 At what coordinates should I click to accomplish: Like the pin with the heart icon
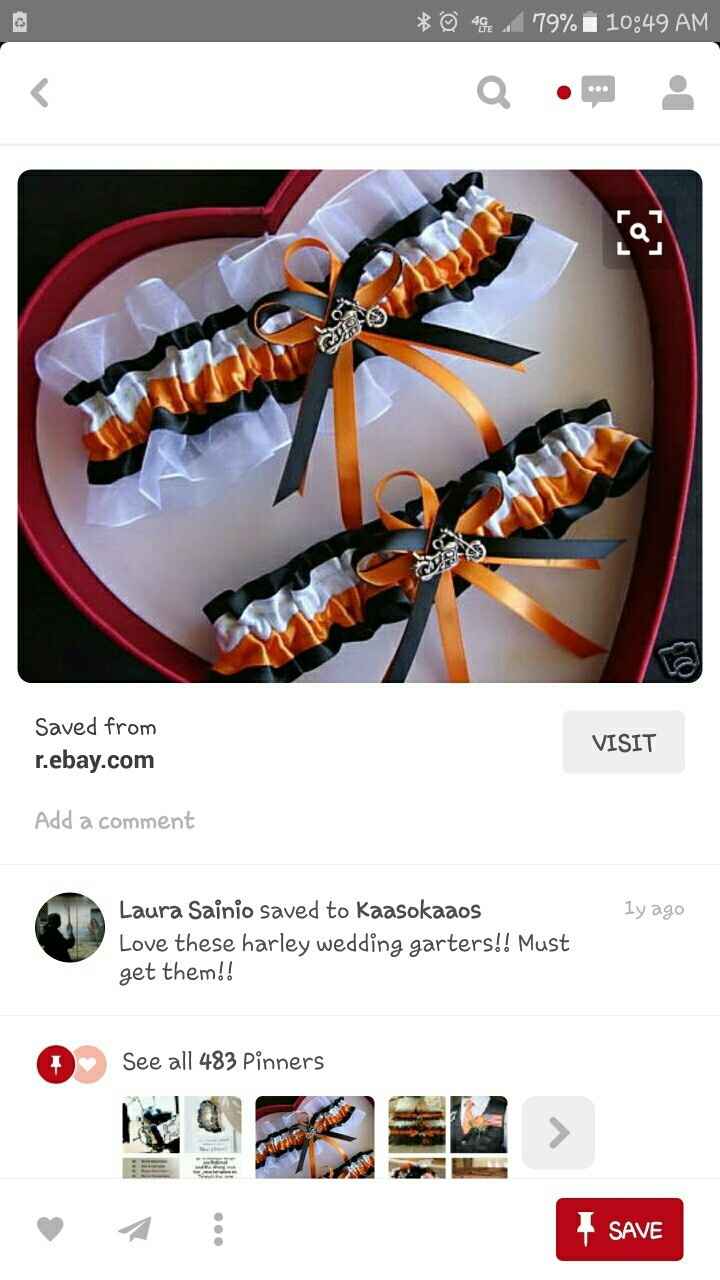[50, 1229]
